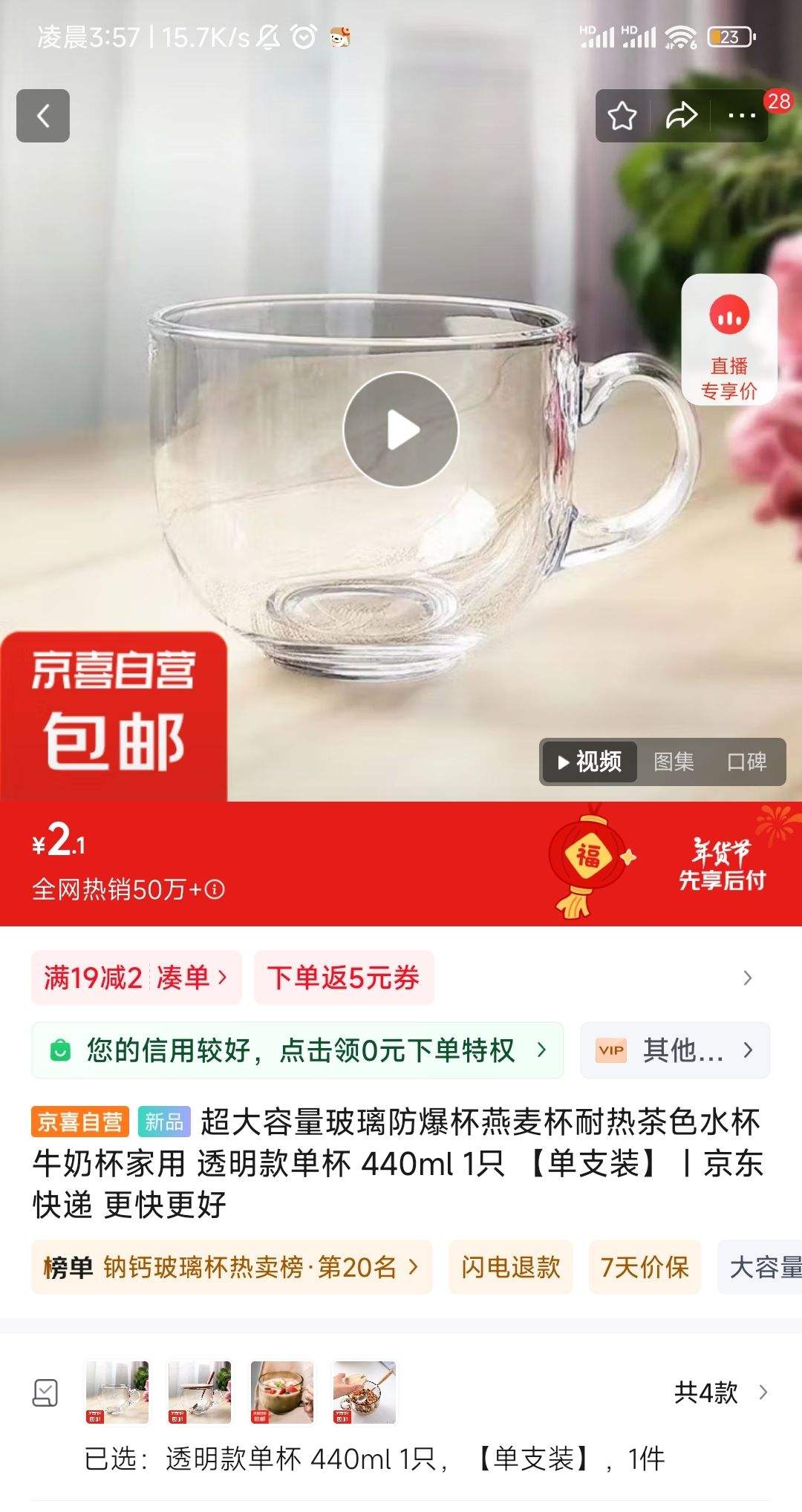The image size is (802, 1512).
Task: Tap the star to favorite this product
Action: tap(622, 115)
